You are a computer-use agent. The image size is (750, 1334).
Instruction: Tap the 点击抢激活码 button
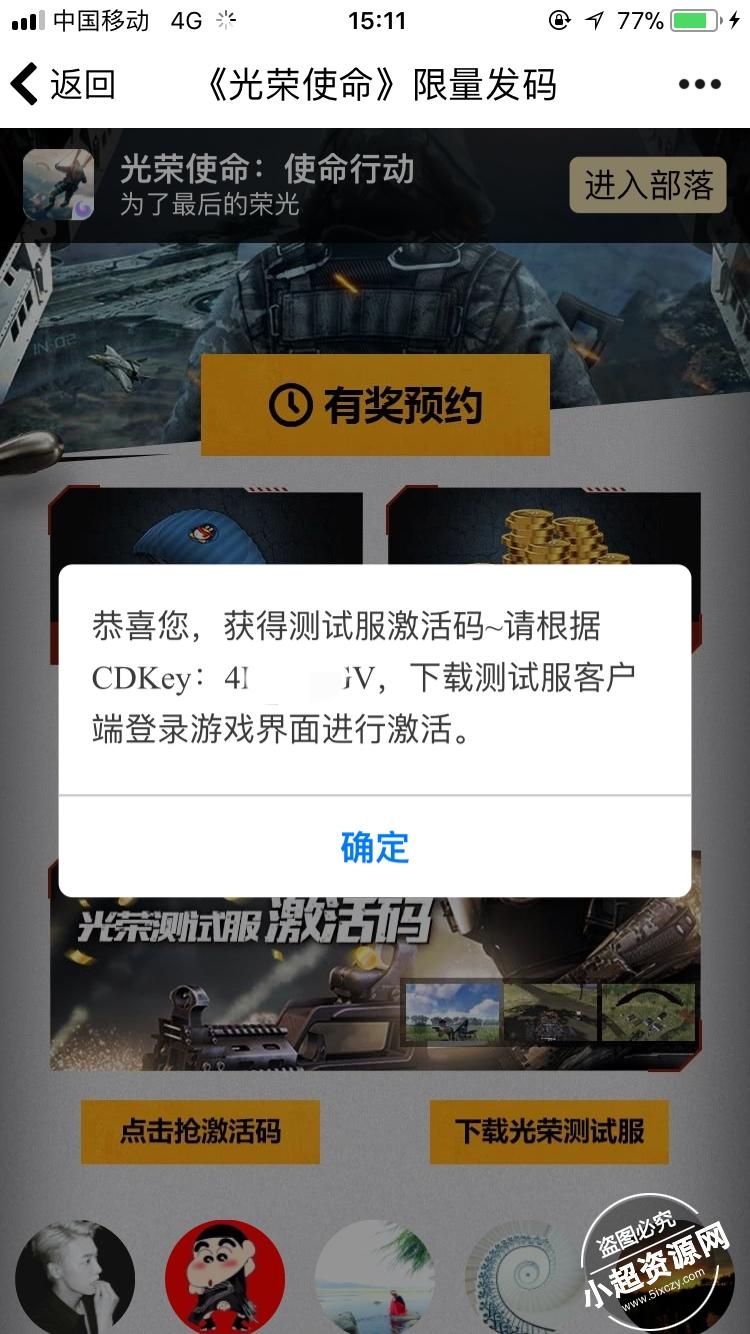[199, 1132]
